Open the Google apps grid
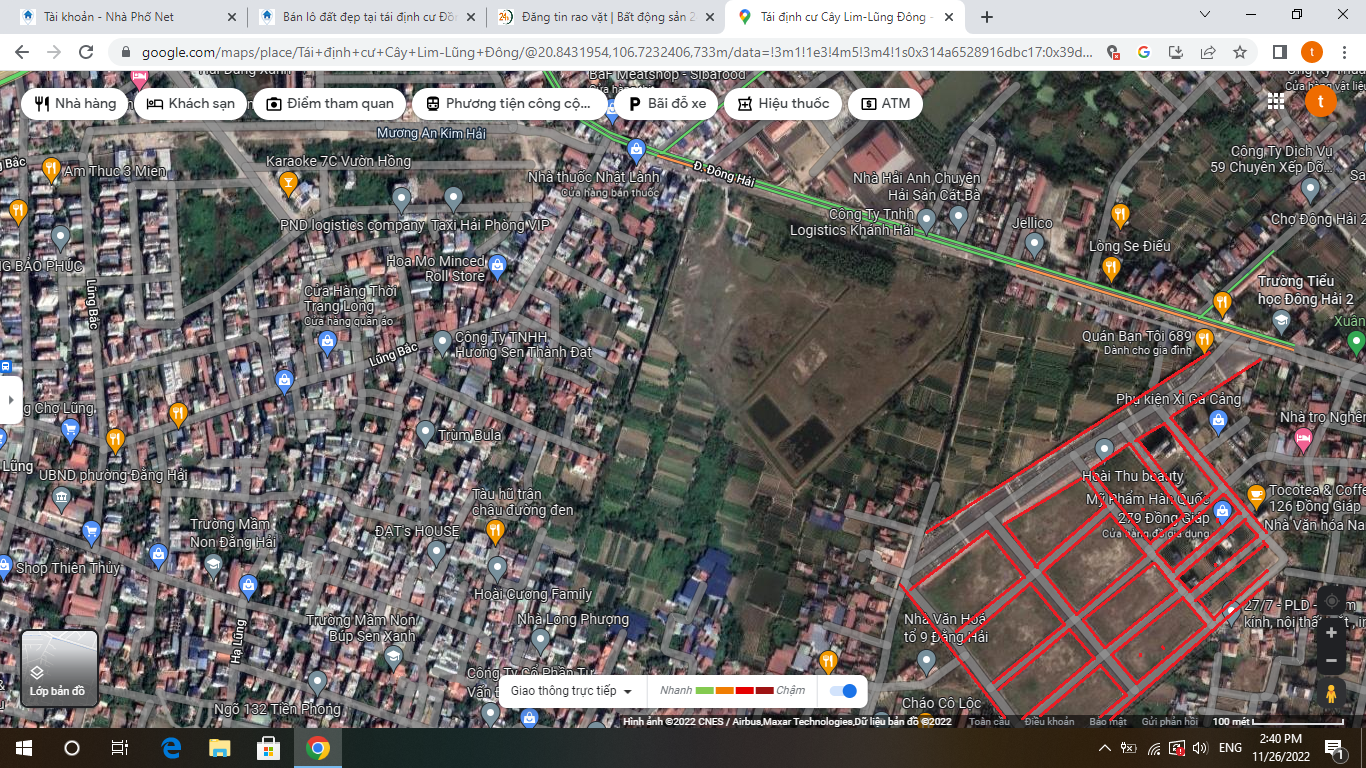Screen dimensions: 1366x768 point(1275,101)
